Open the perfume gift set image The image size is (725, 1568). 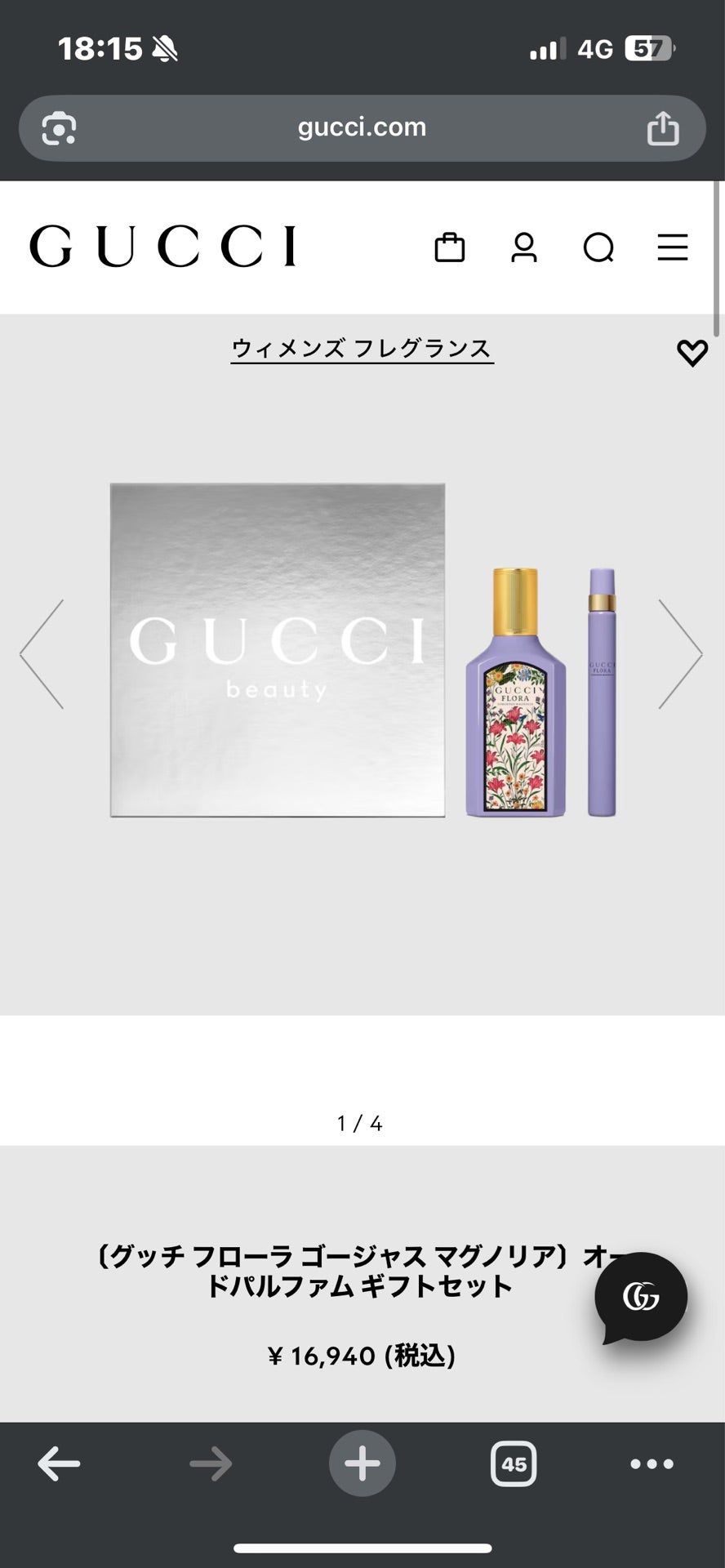[x=362, y=651]
